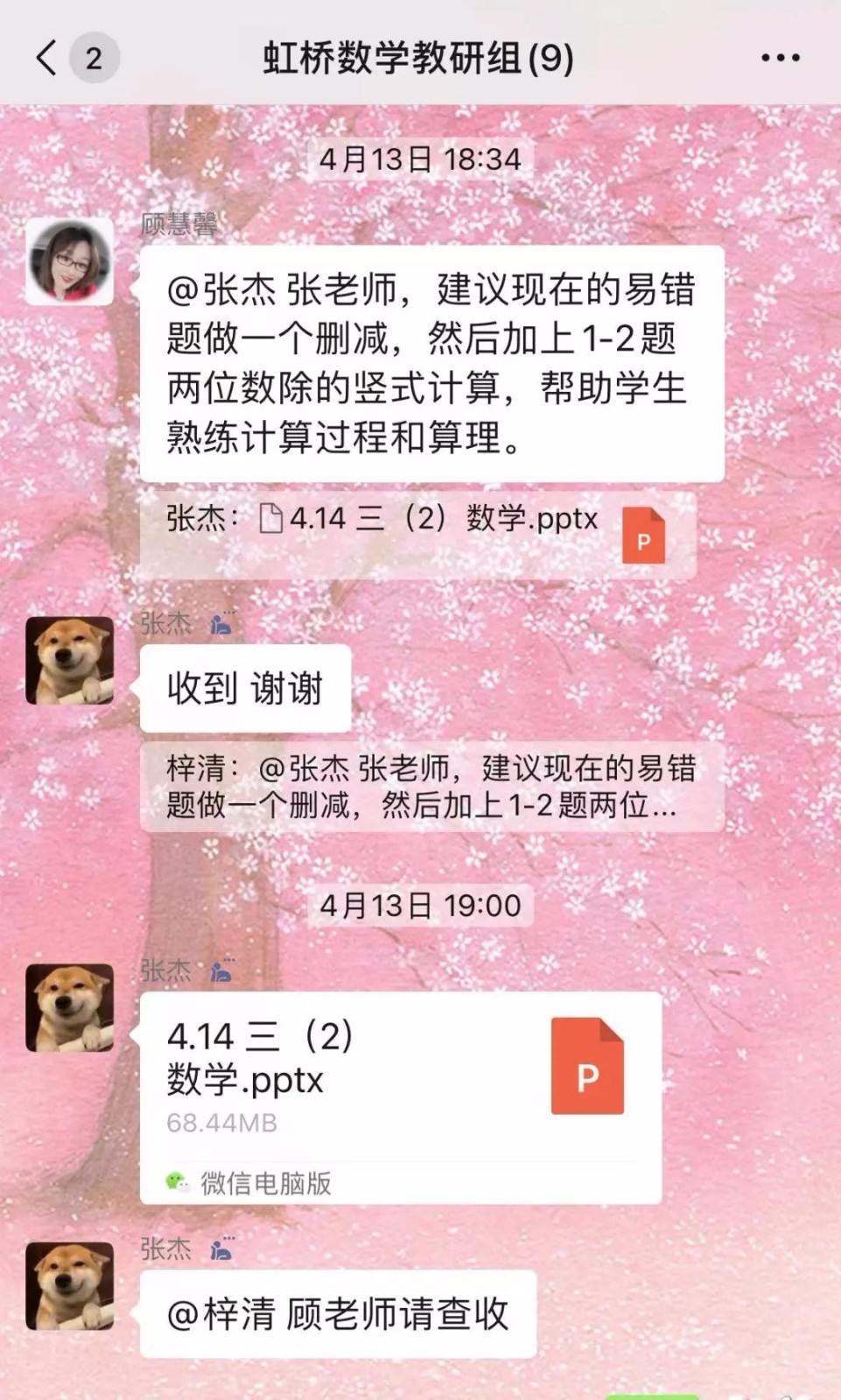The height and width of the screenshot is (1400, 841).
Task: Go back to the chat list
Action: (x=47, y=59)
